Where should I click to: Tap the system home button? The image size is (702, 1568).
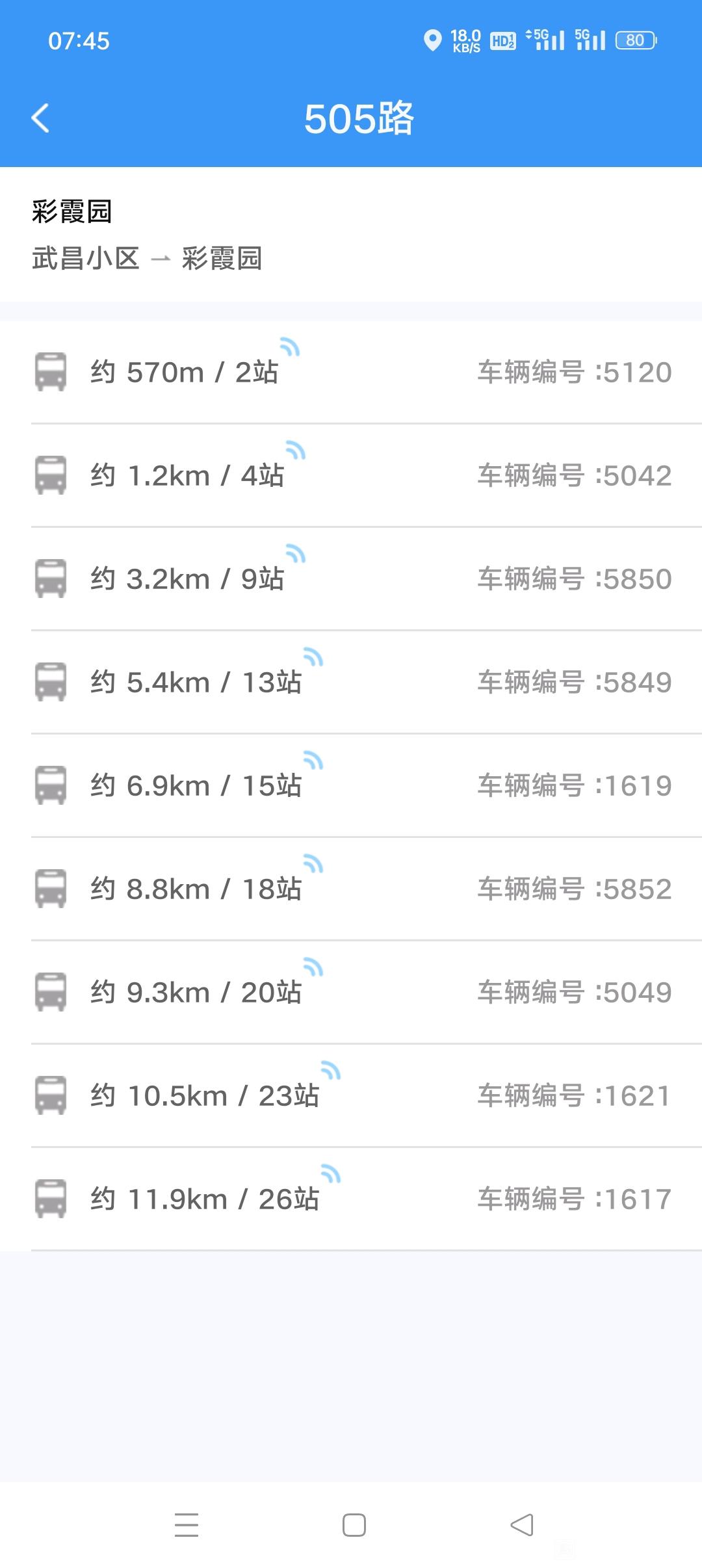[354, 1524]
